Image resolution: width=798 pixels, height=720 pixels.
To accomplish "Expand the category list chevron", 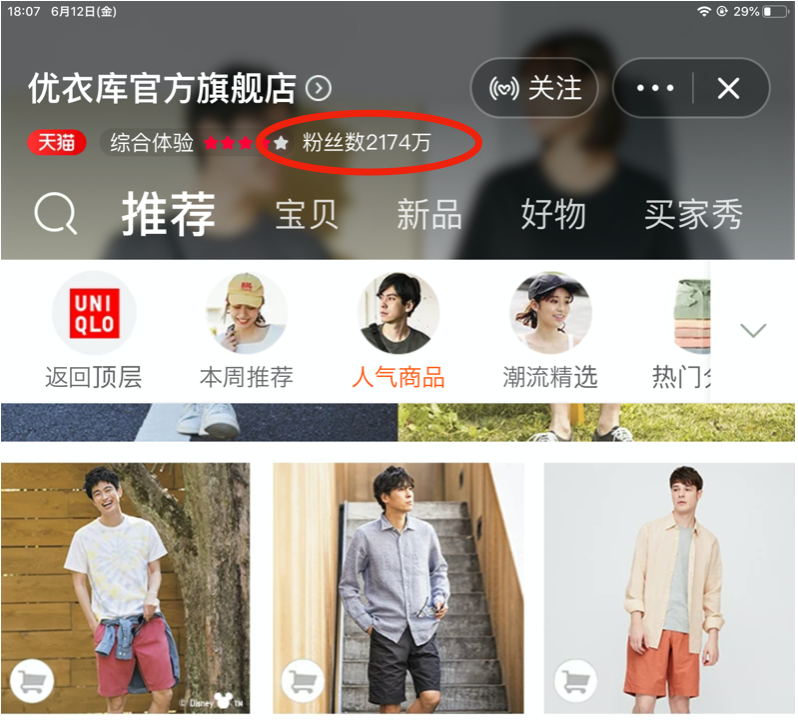I will point(752,330).
